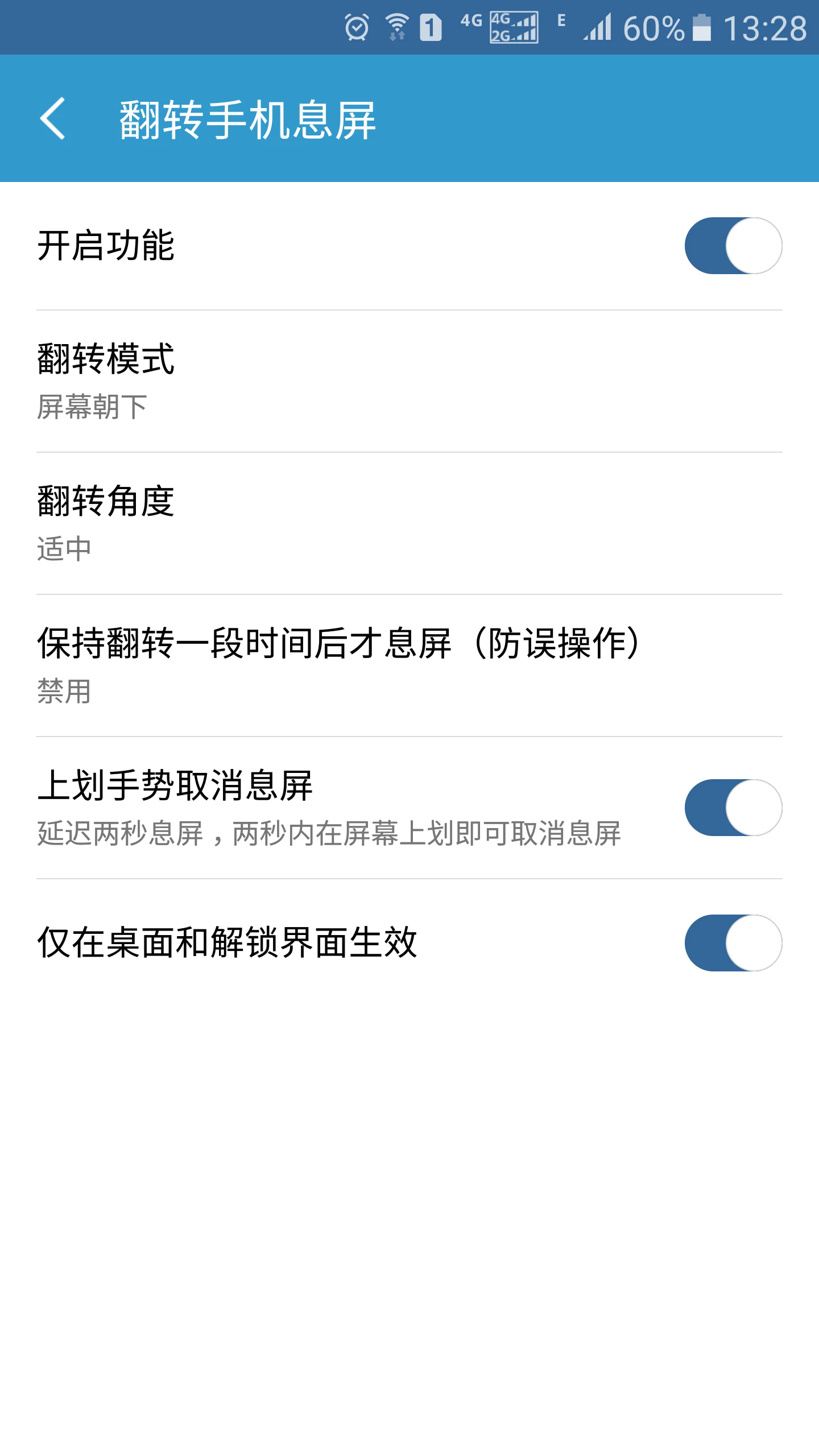
Task: Tap the battery icon in the status bar
Action: (702, 26)
